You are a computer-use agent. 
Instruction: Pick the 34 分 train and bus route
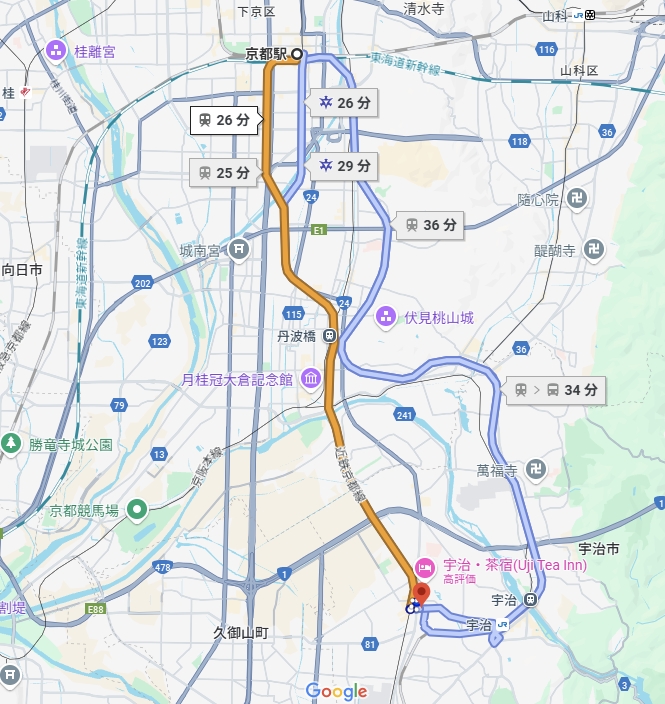coord(557,390)
